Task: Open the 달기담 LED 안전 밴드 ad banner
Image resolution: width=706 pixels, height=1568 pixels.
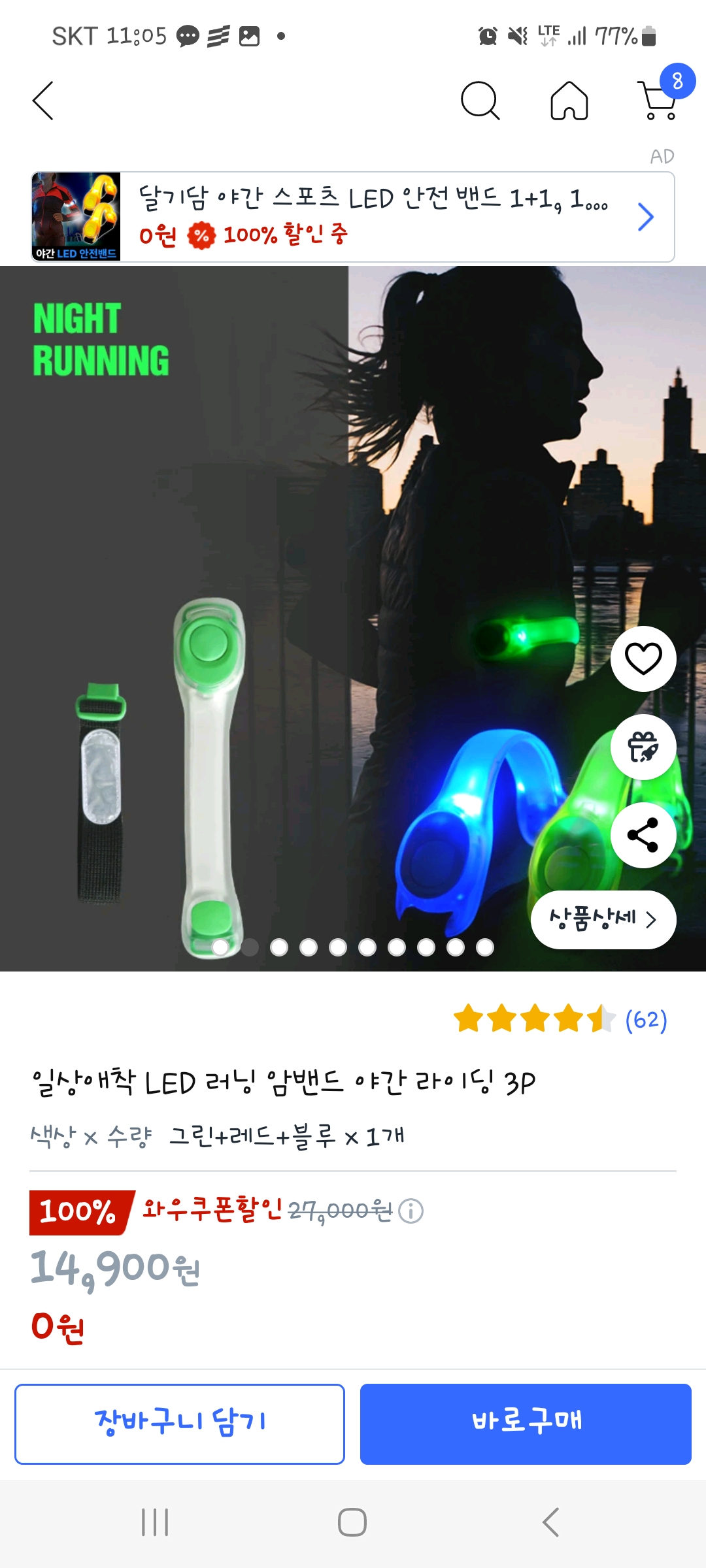Action: [353, 217]
